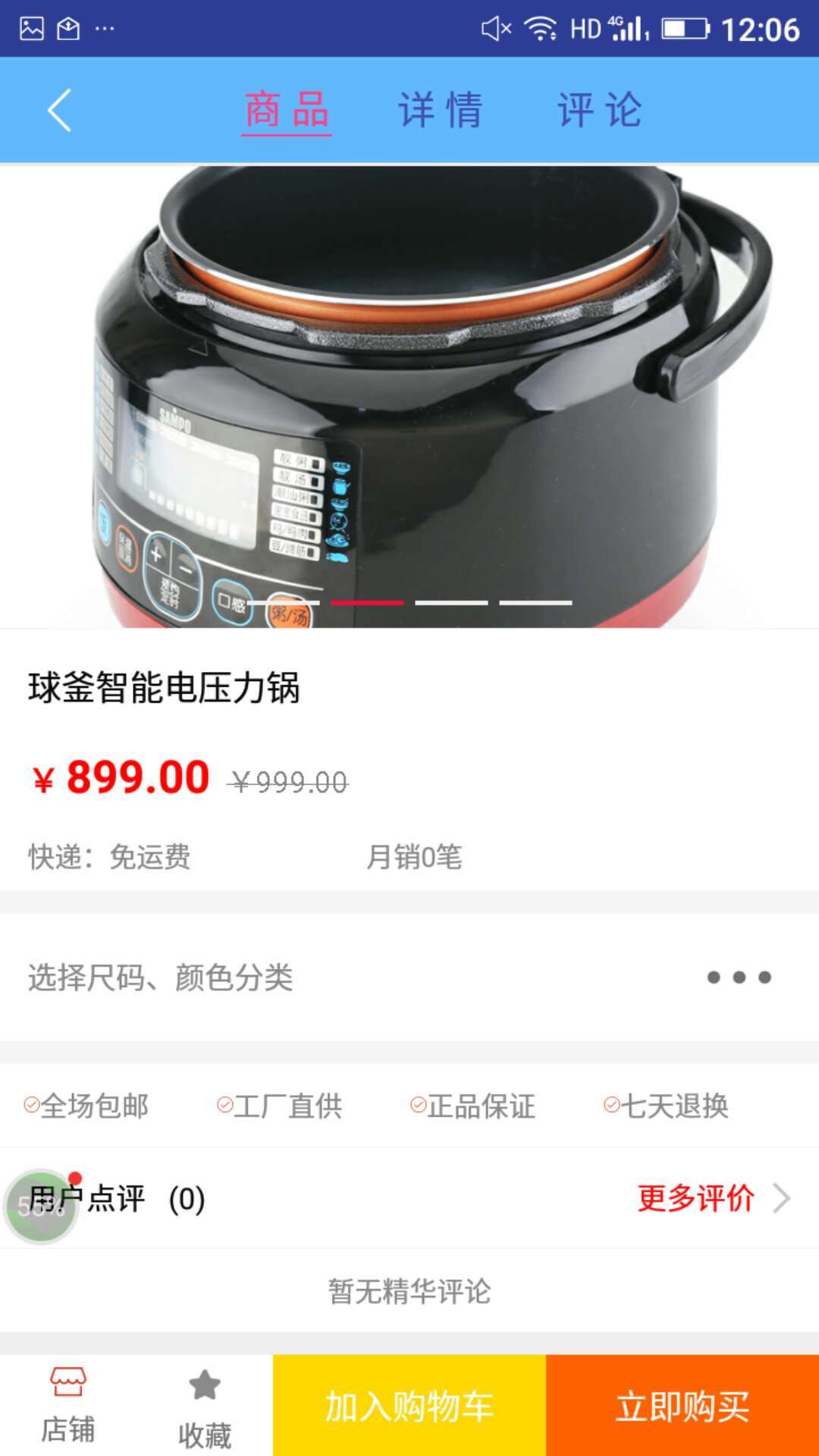This screenshot has height=1456, width=819.
Task: Expand 选择尺码、颜色分类 options via ellipsis
Action: (x=739, y=978)
